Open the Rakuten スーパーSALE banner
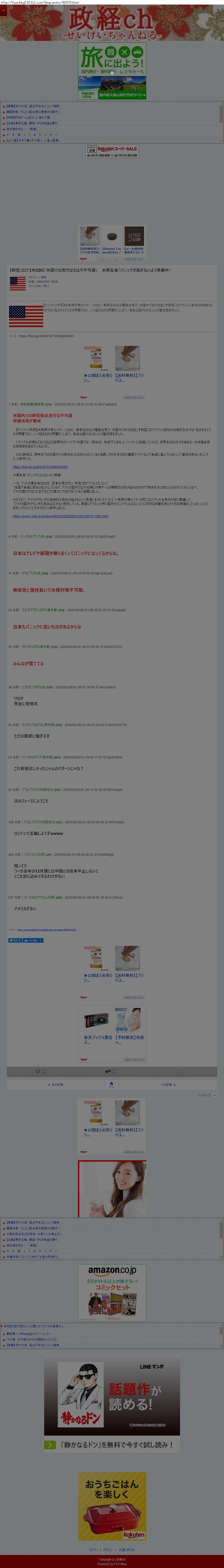Image resolution: width=224 pixels, height=1568 pixels. (x=112, y=151)
